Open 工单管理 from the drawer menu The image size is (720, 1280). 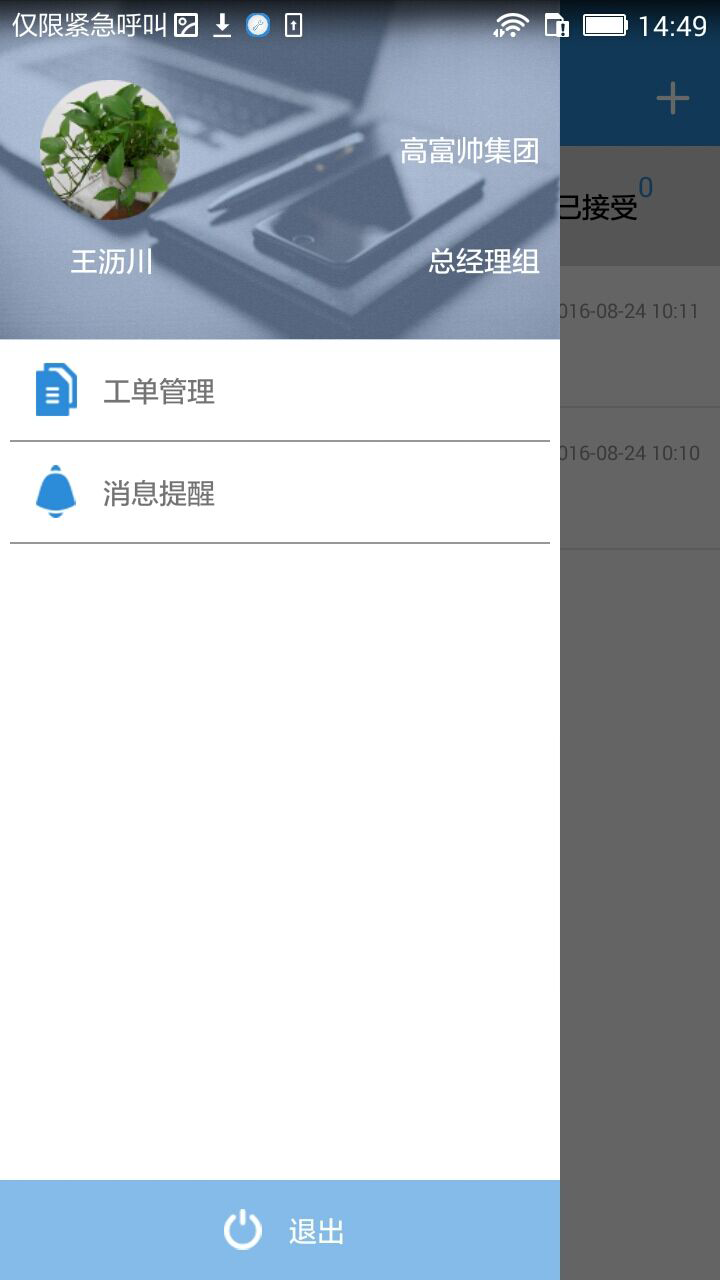coord(160,391)
